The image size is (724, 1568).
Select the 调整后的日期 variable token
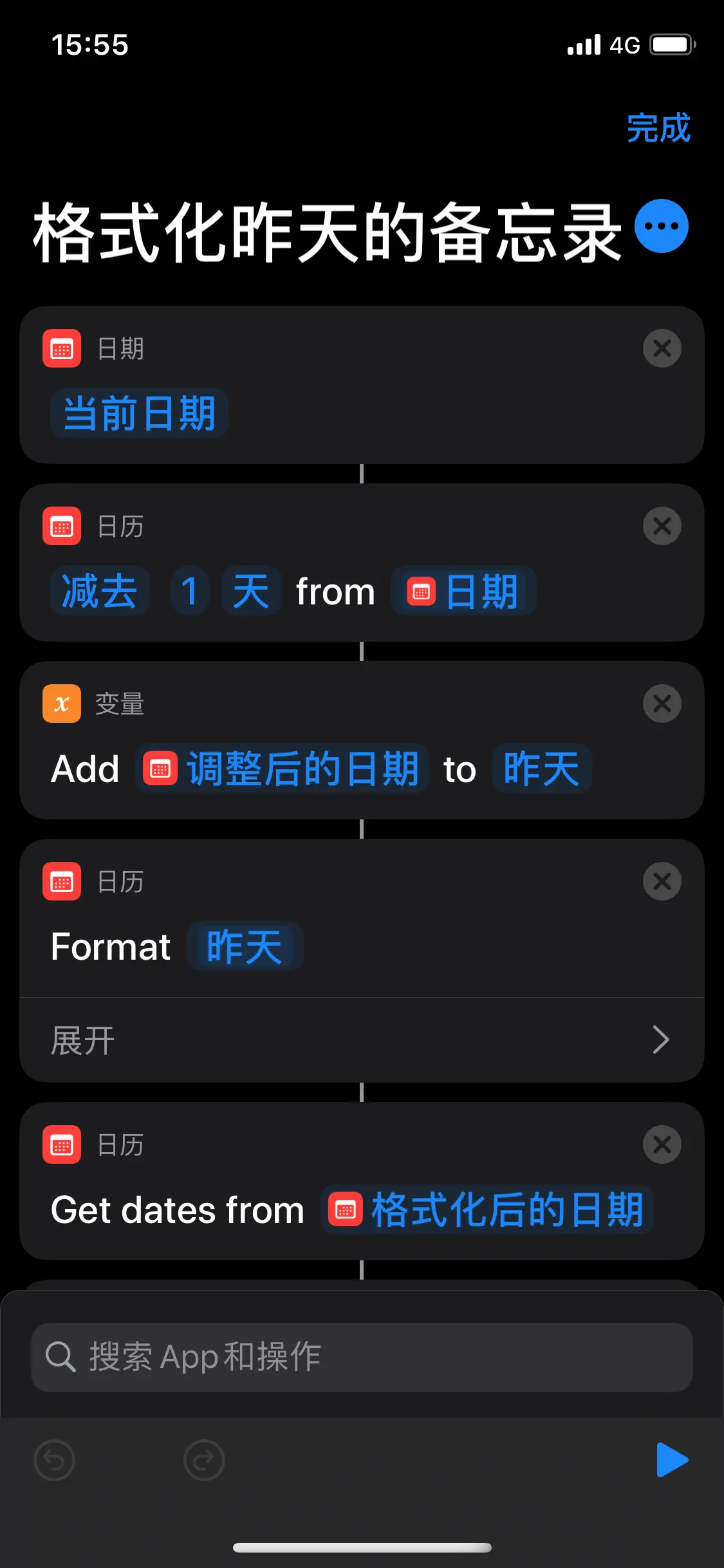(283, 769)
